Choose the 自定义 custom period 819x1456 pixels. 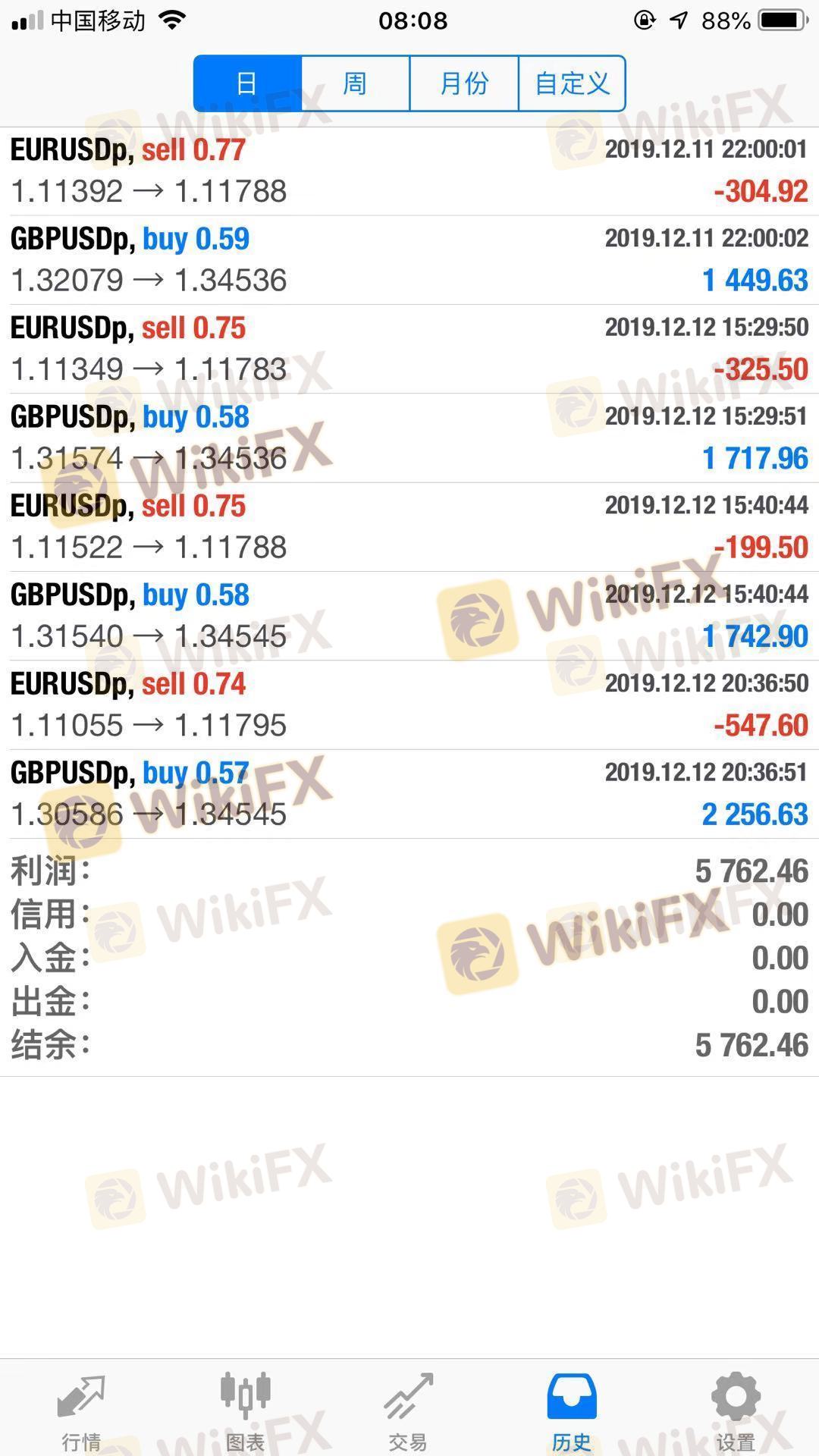tap(572, 83)
